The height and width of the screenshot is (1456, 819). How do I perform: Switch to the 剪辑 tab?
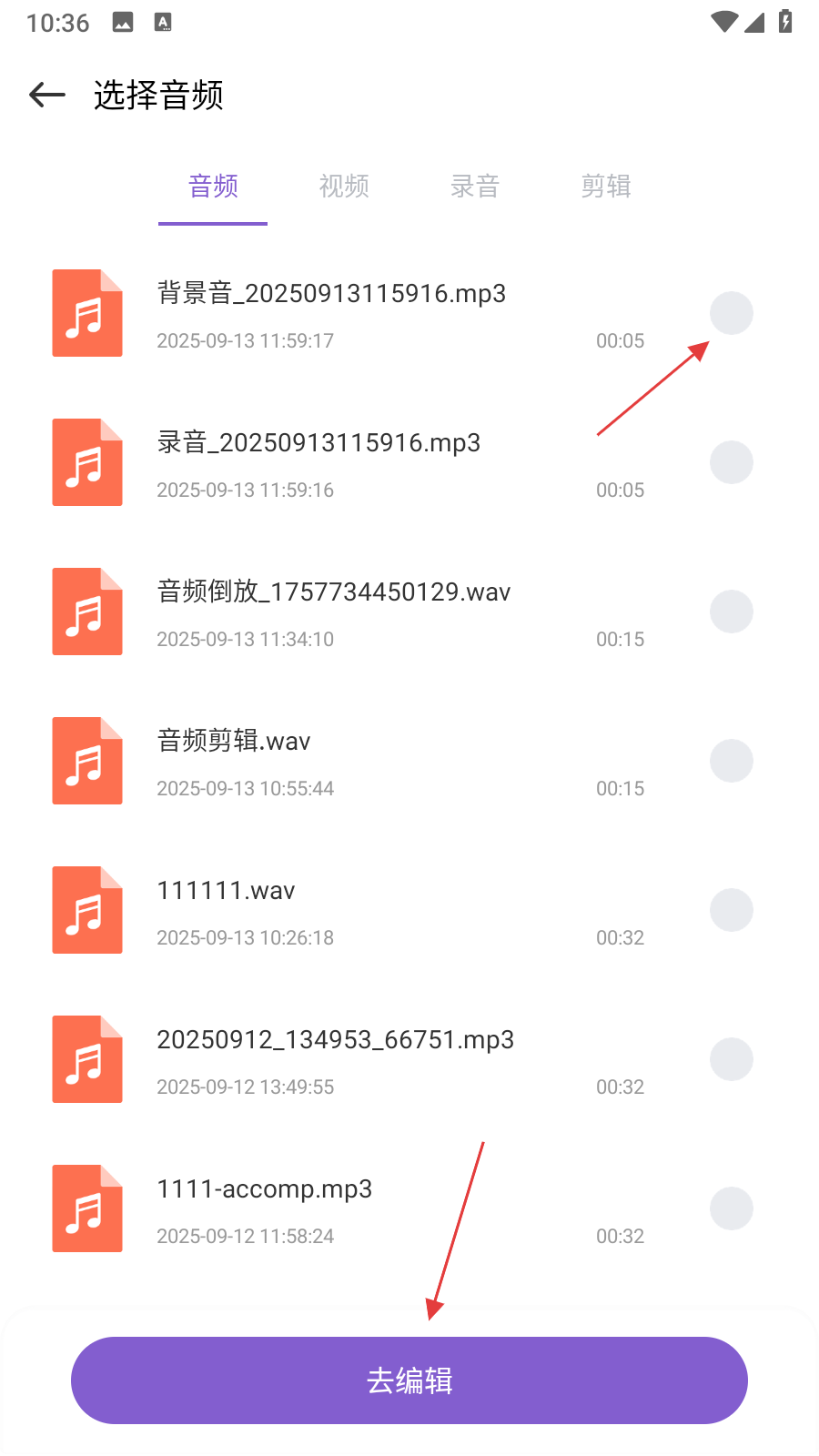coord(606,187)
